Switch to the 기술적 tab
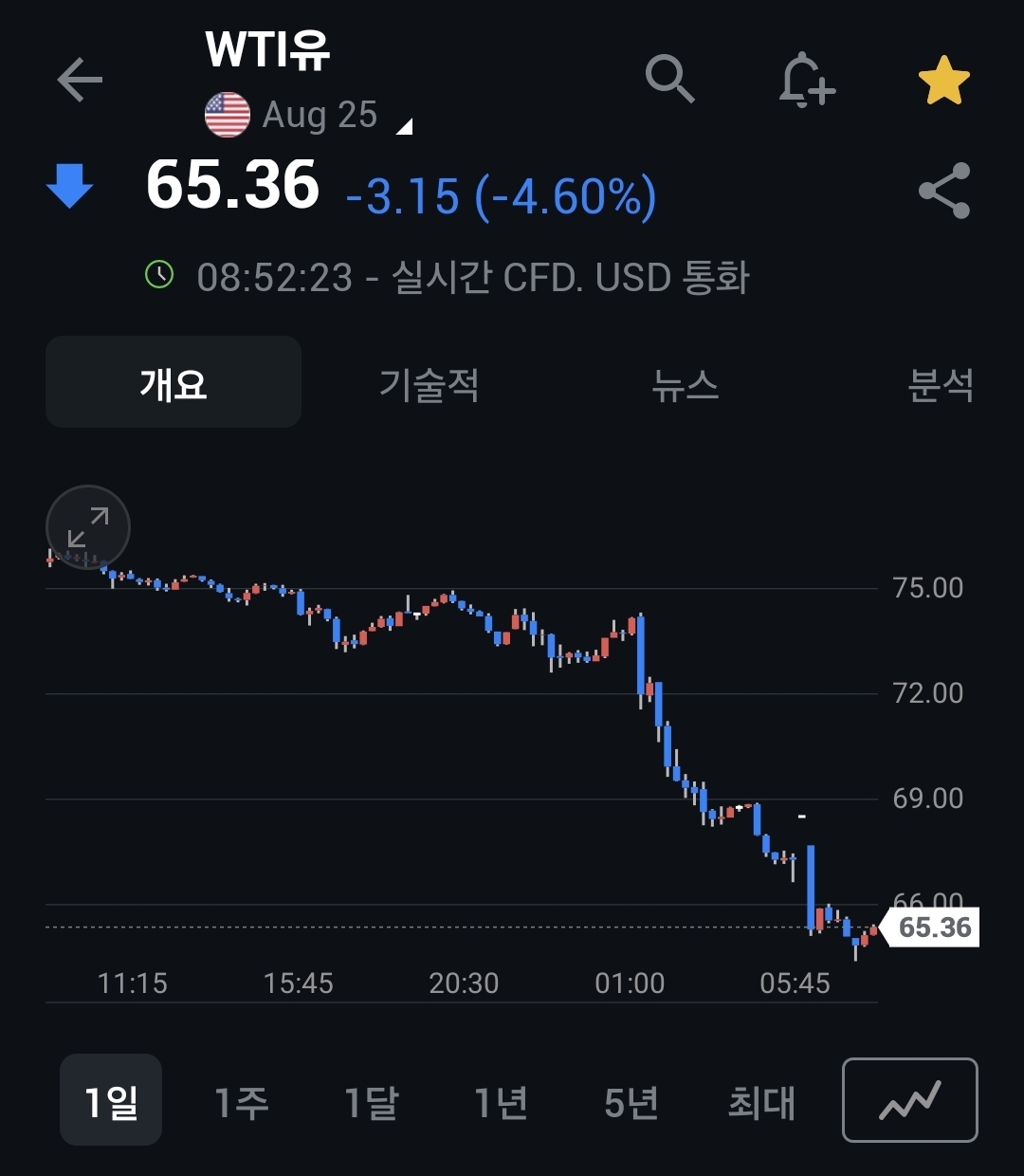 point(429,383)
